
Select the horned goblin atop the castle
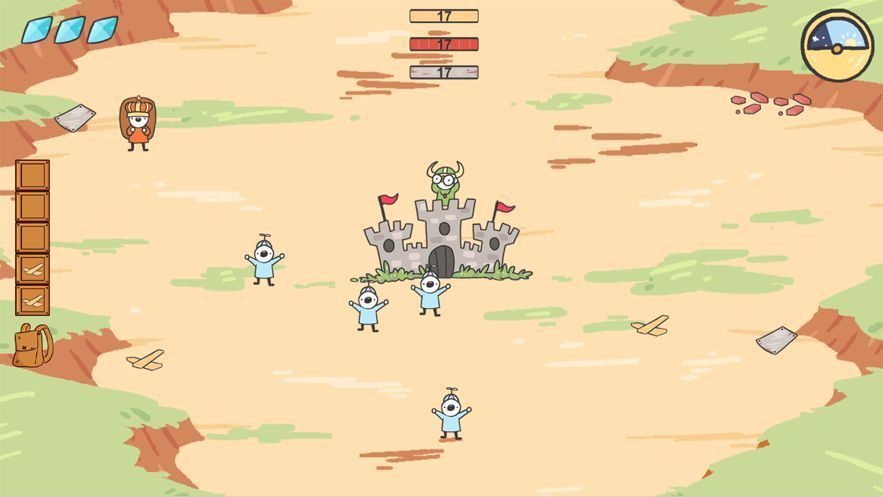coord(445,181)
